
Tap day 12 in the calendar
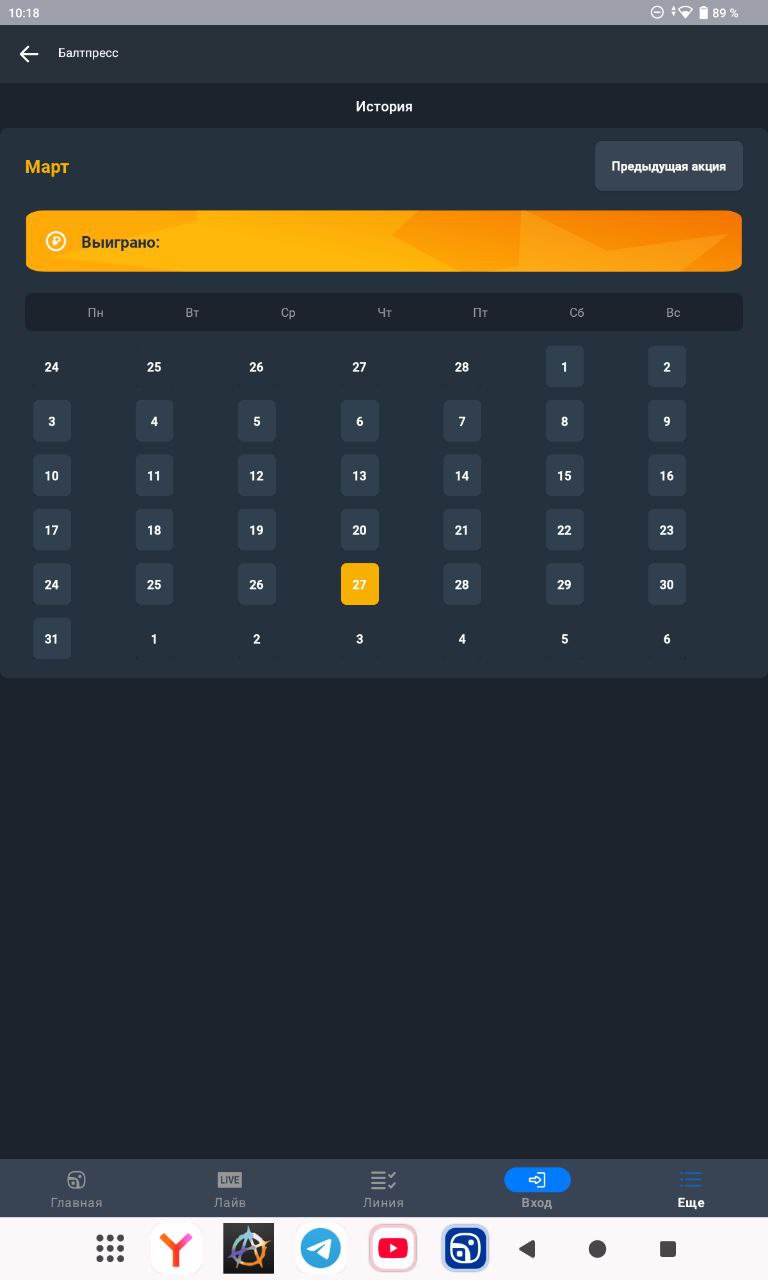257,476
